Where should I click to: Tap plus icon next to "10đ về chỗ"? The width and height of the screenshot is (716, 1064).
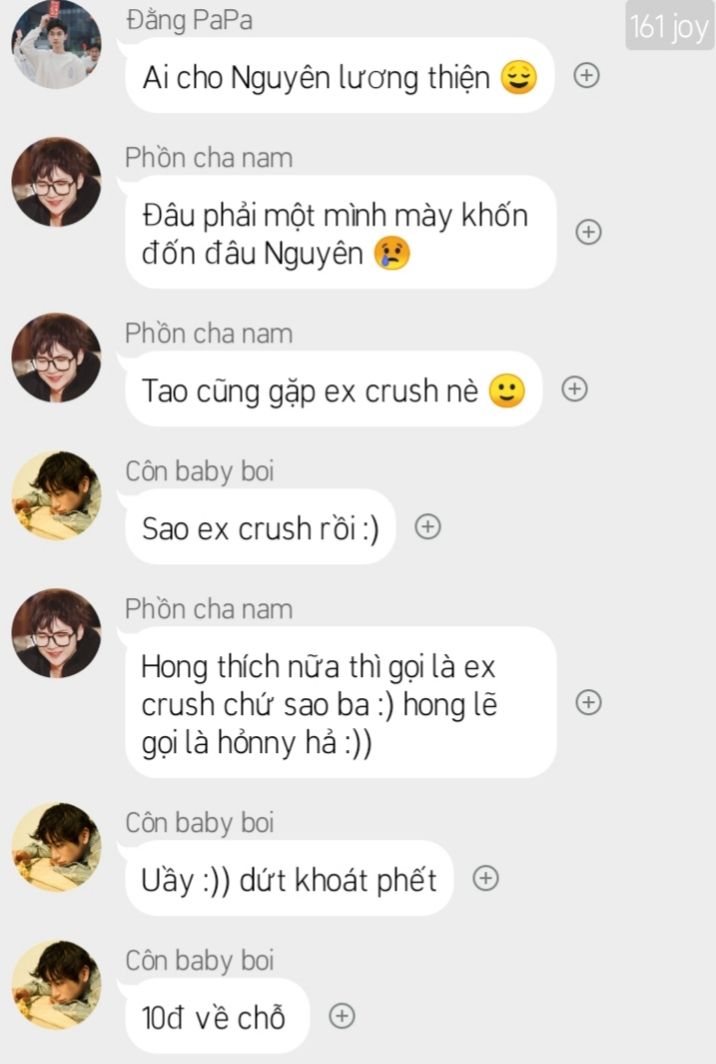342,1016
